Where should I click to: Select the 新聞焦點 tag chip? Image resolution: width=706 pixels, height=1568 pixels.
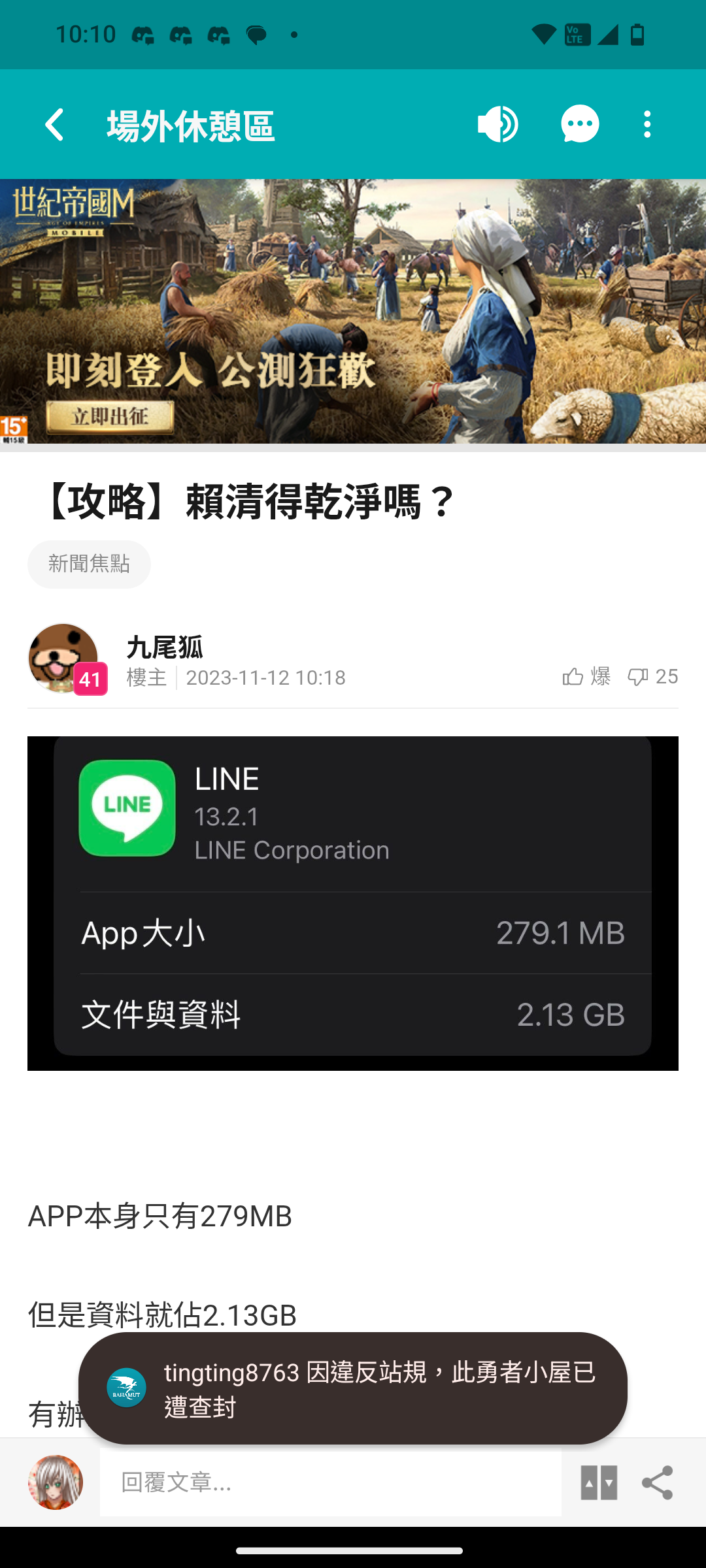(89, 564)
